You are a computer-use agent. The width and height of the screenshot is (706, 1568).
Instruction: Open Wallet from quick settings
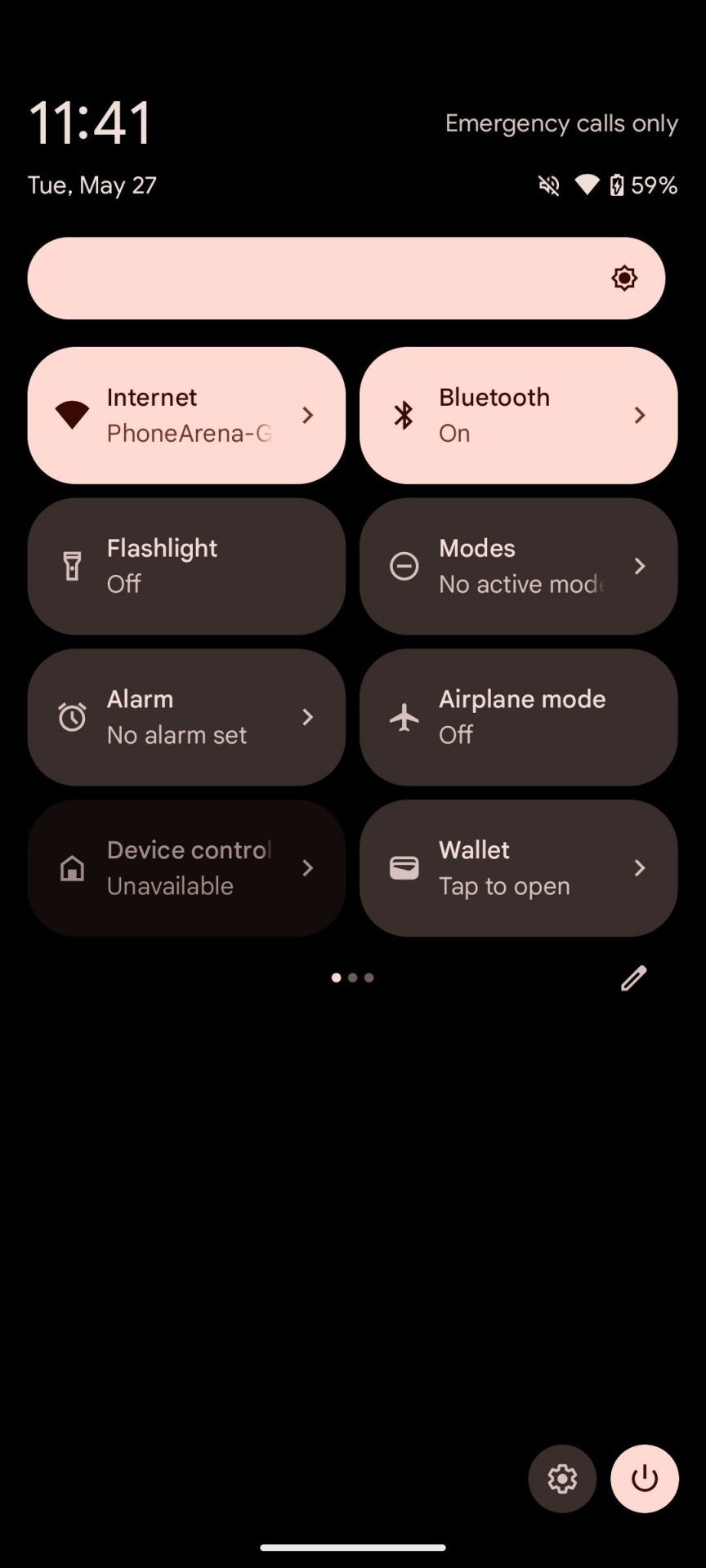(x=518, y=867)
